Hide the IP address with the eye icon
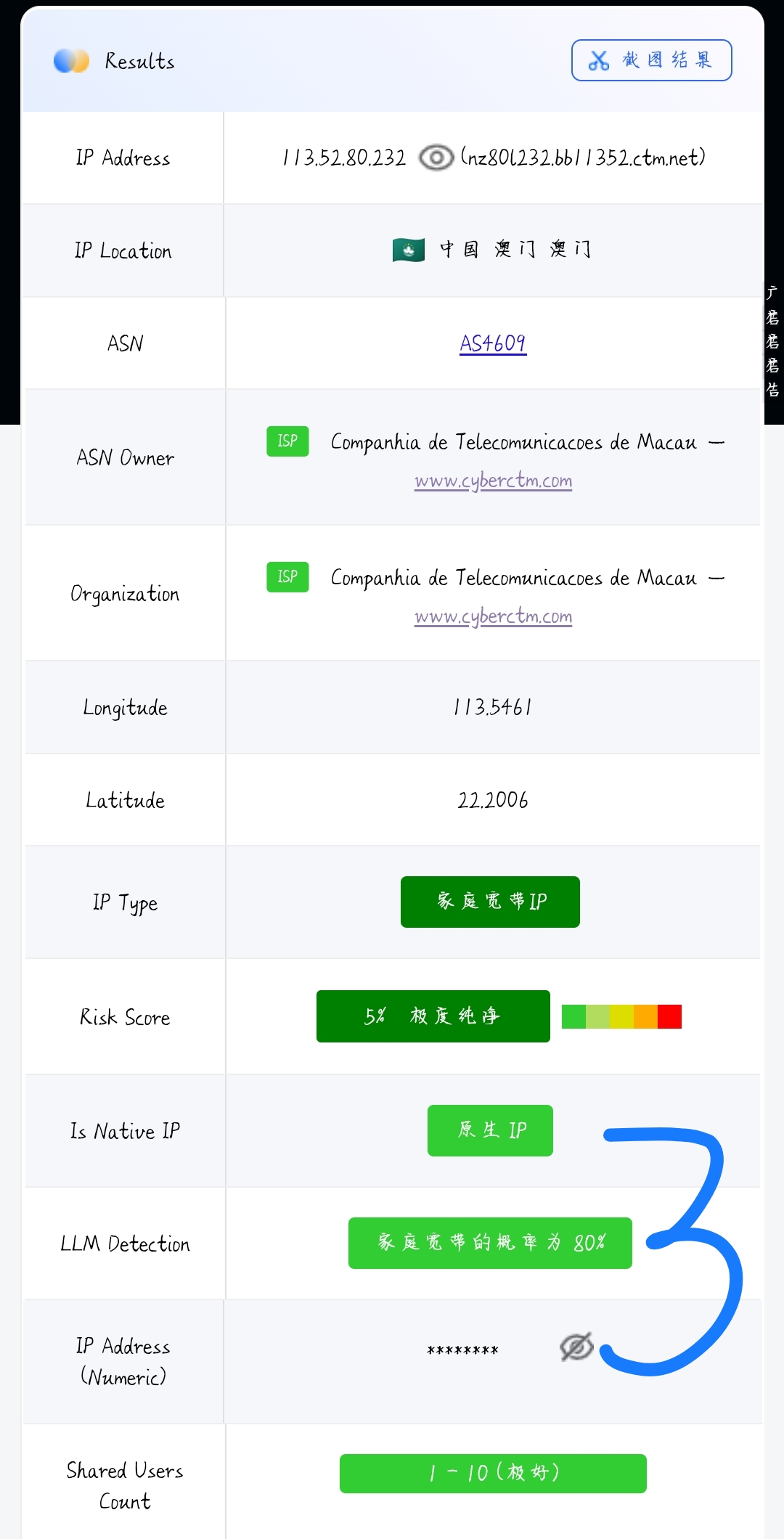Viewport: 784px width, 1539px height. [436, 158]
